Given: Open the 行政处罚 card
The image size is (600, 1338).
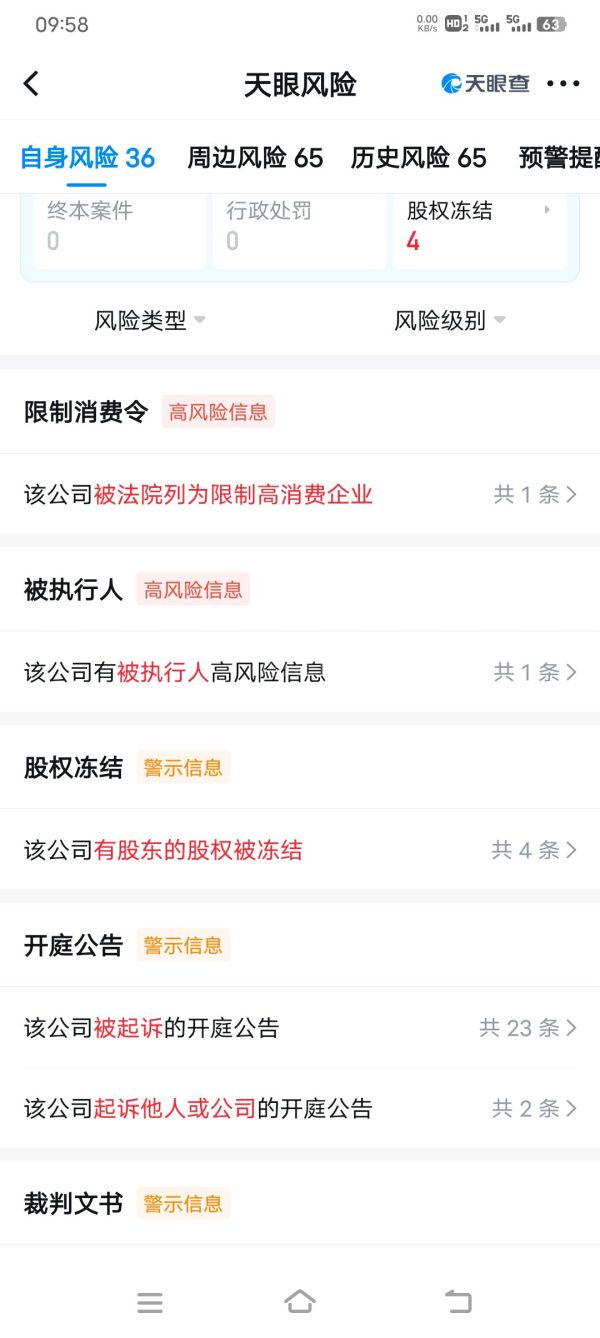Looking at the screenshot, I should [299, 229].
